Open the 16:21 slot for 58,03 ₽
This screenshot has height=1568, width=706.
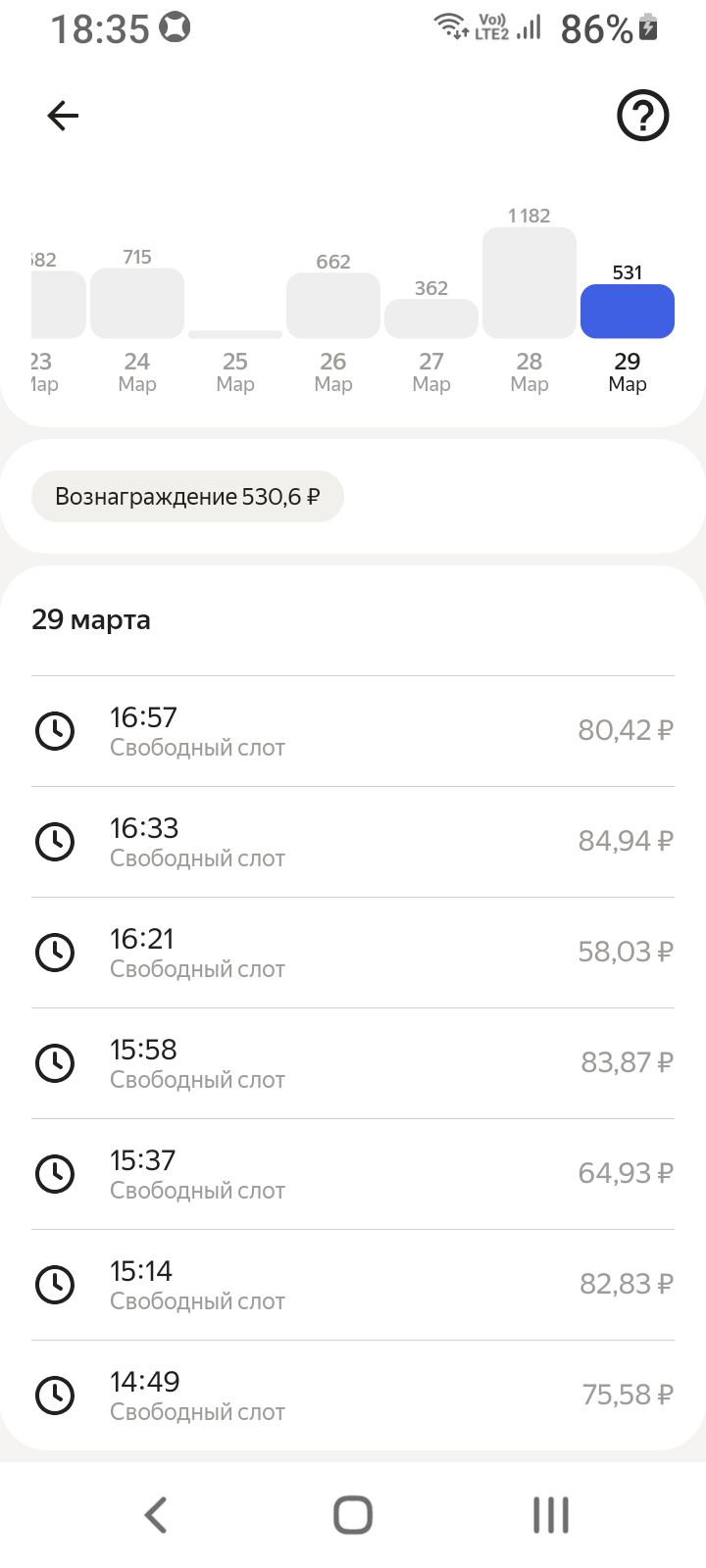coord(353,953)
